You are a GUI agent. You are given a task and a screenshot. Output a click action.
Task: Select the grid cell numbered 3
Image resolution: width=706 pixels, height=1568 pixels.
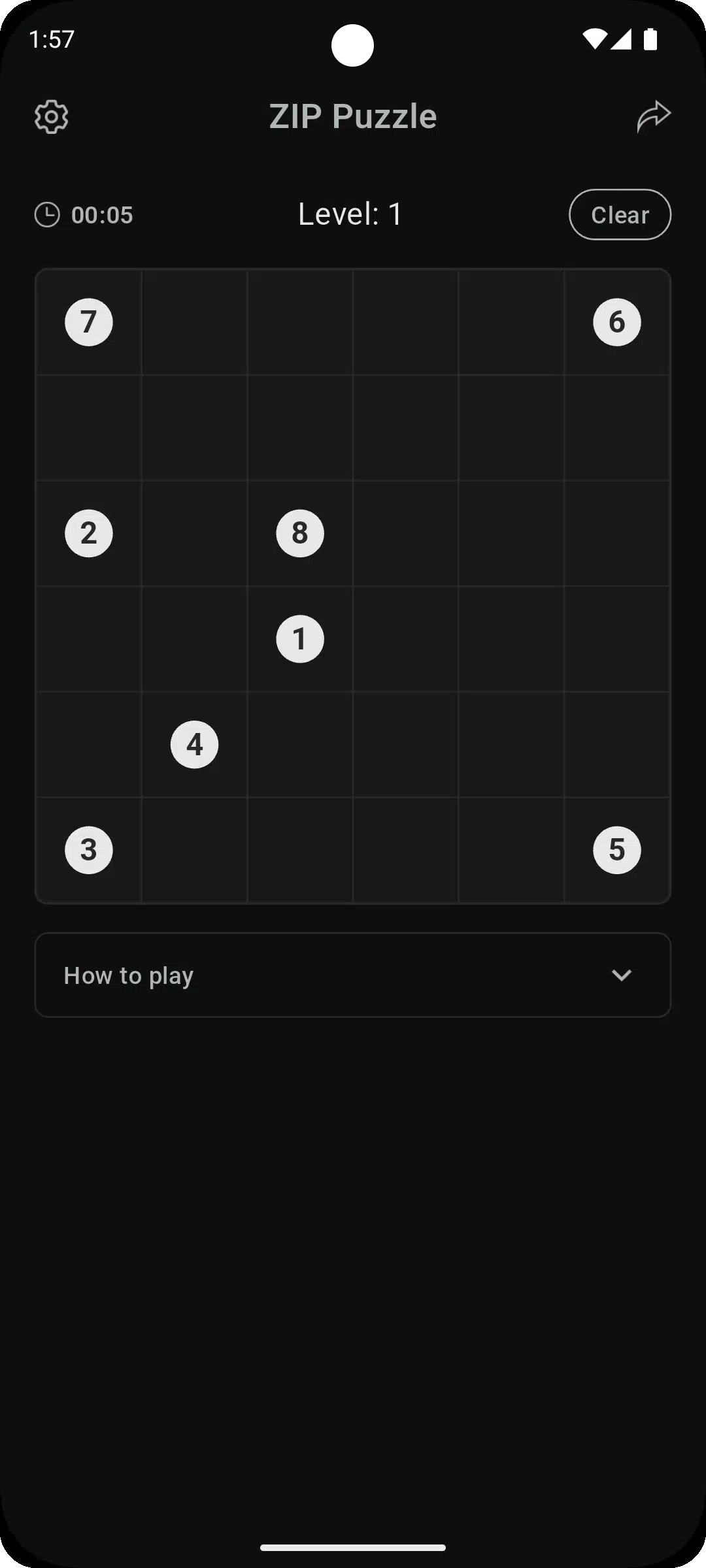pos(89,850)
